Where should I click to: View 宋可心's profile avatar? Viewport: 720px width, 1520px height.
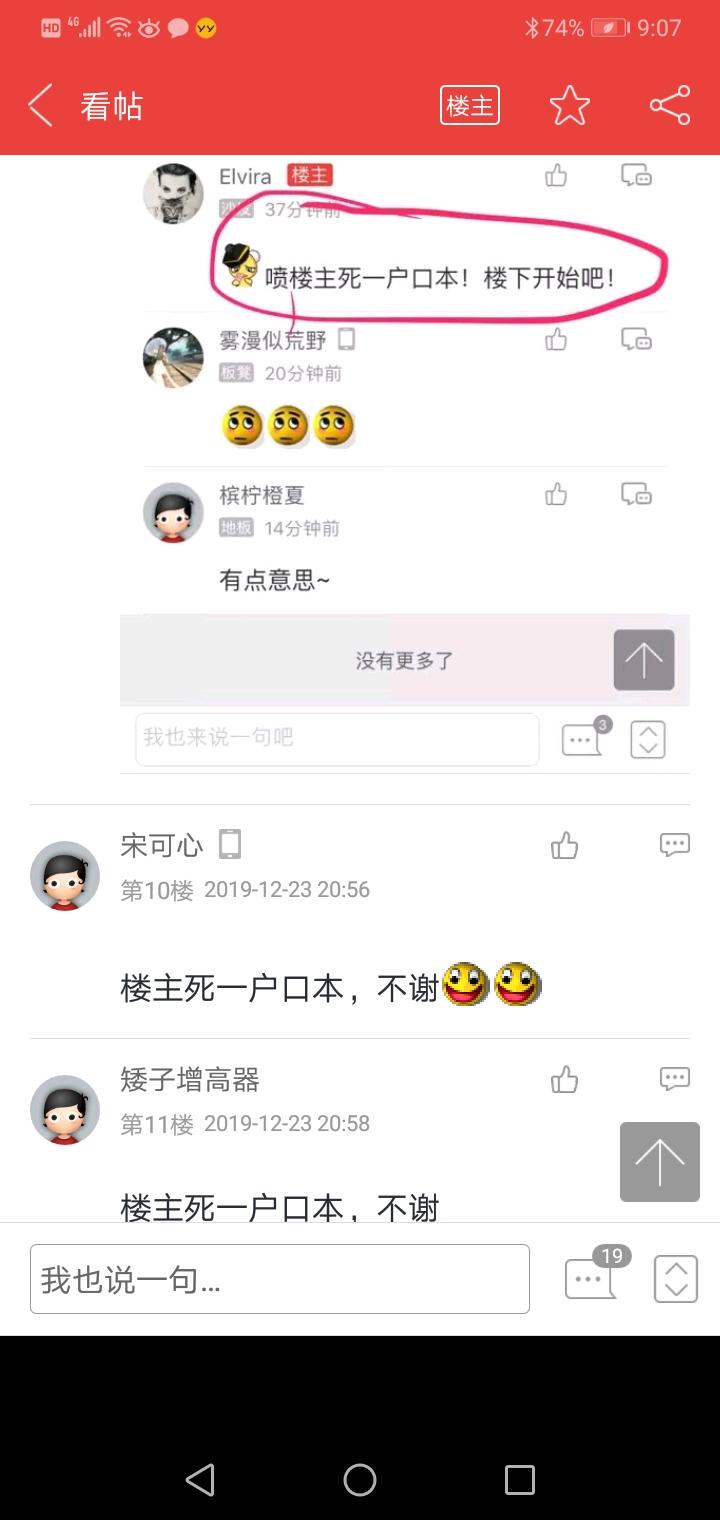(x=65, y=875)
